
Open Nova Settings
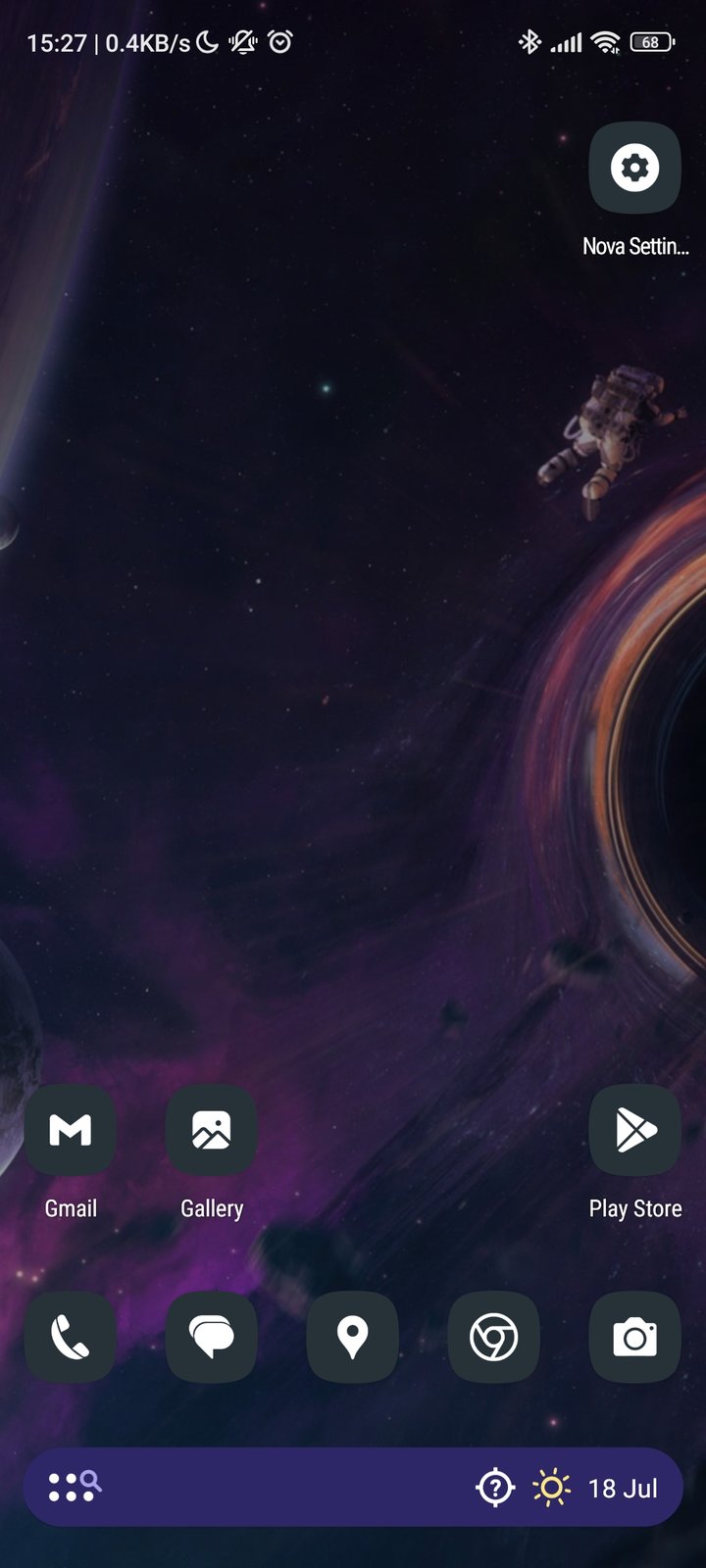point(634,169)
